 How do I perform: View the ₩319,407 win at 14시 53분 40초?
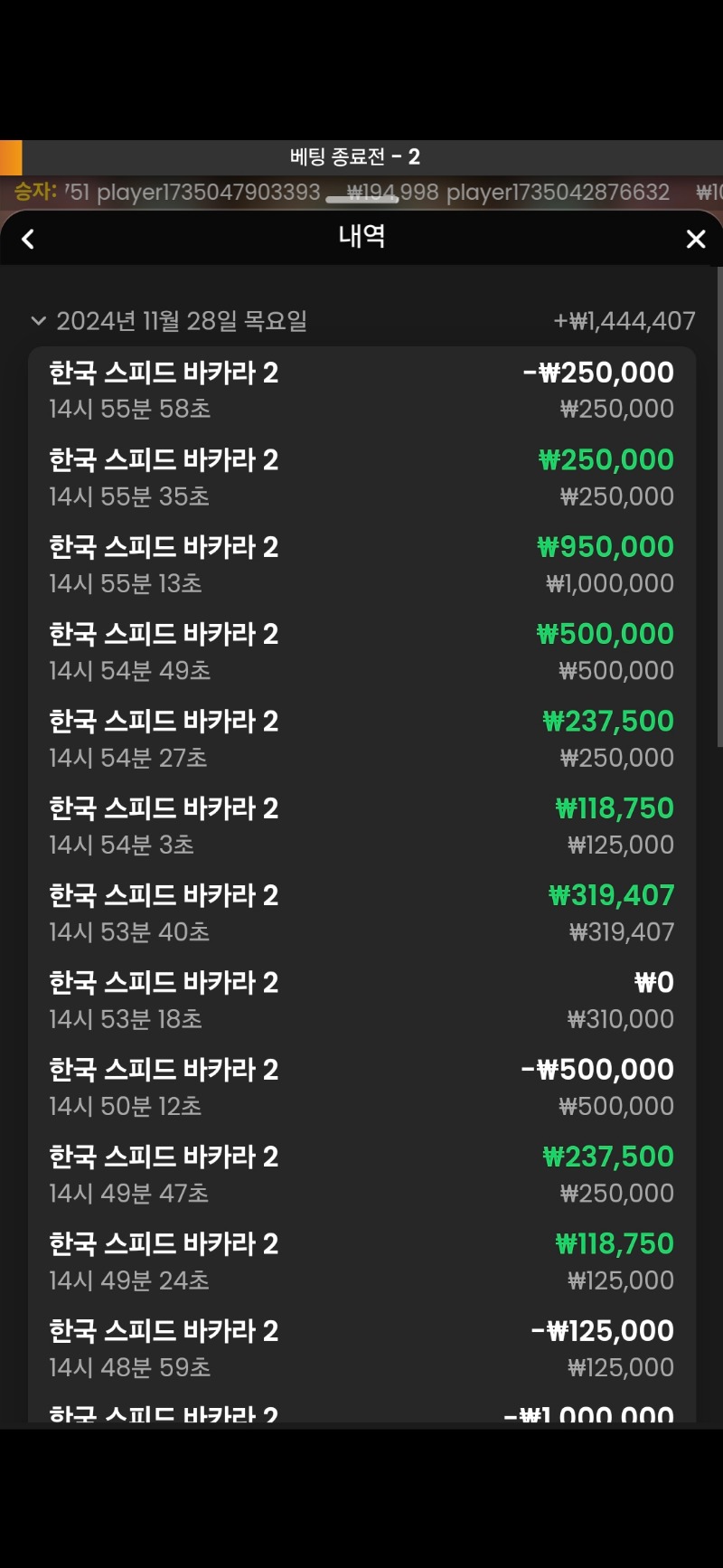(361, 912)
